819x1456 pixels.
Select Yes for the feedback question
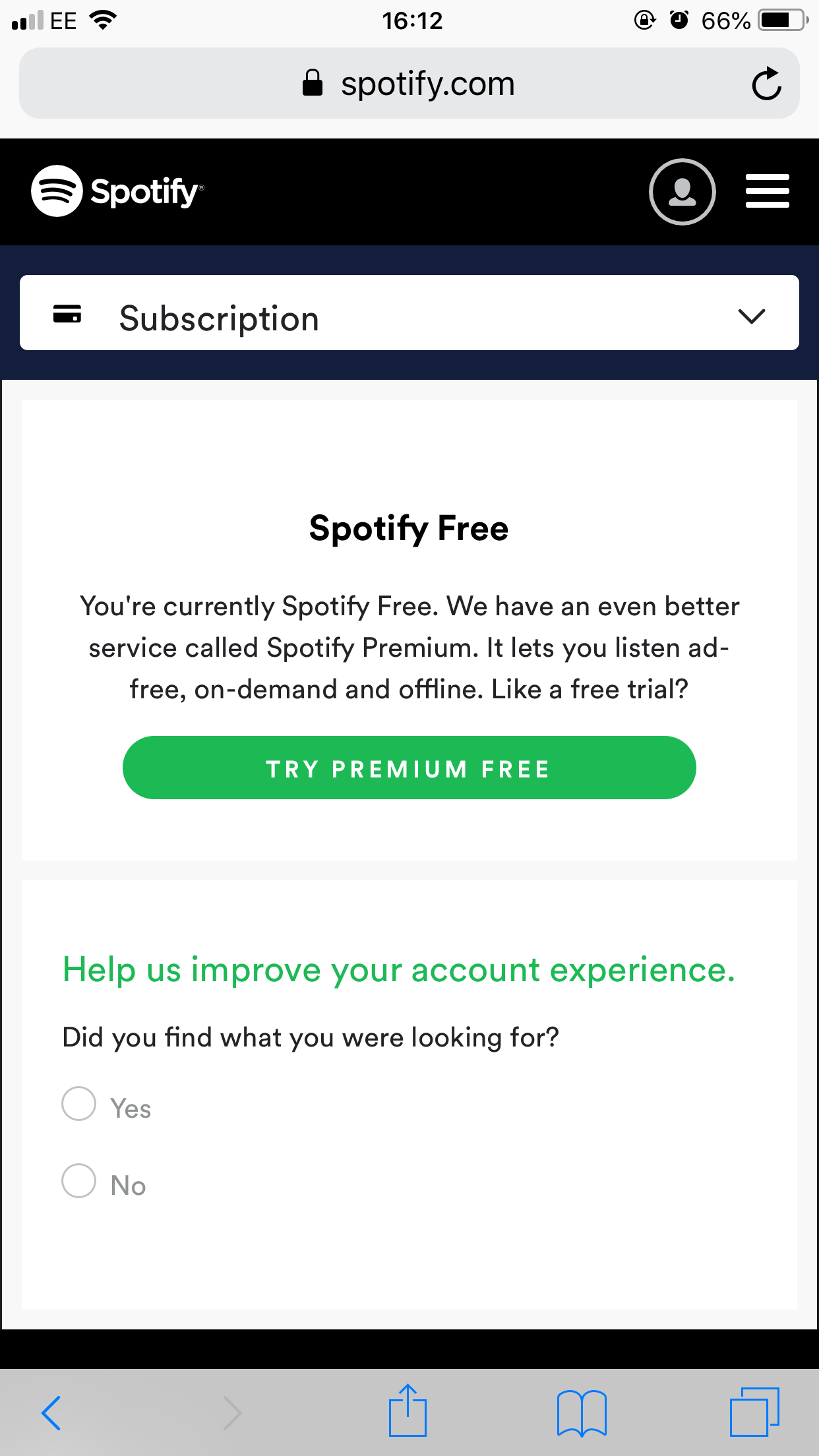[x=79, y=1104]
